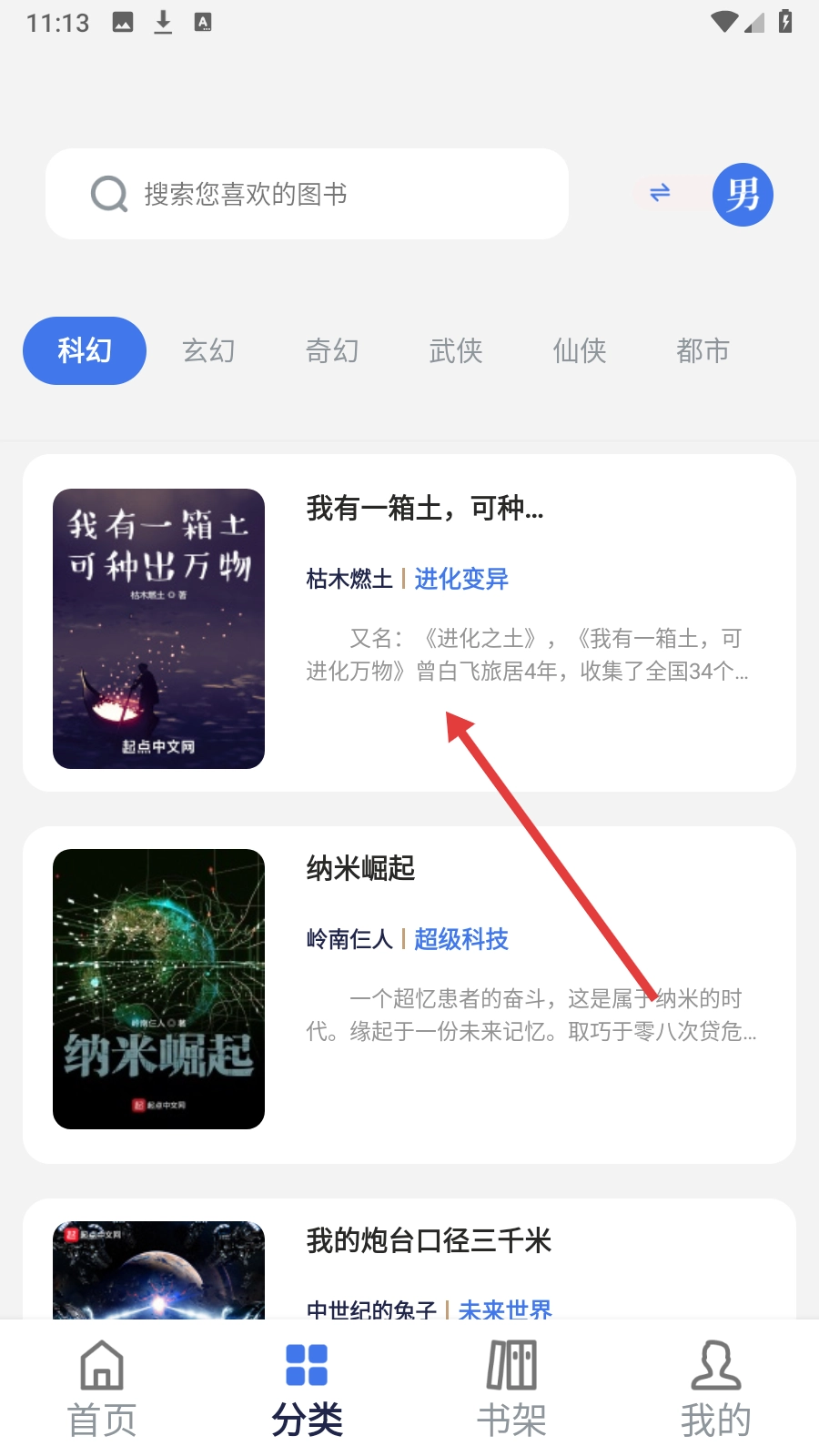Show the 武侠 category

point(456,350)
